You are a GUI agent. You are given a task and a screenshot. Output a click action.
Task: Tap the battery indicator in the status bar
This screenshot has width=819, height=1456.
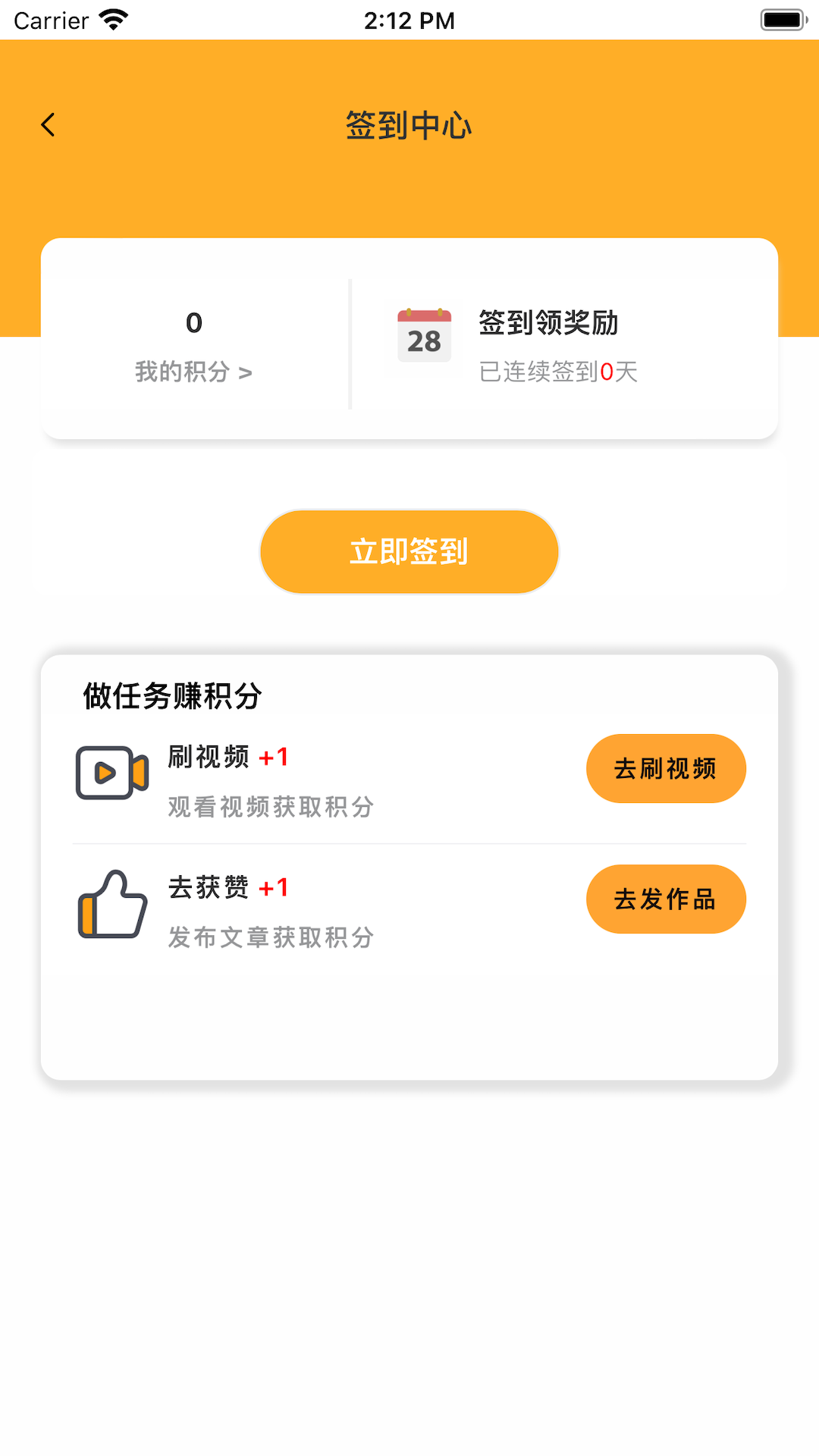click(x=782, y=19)
